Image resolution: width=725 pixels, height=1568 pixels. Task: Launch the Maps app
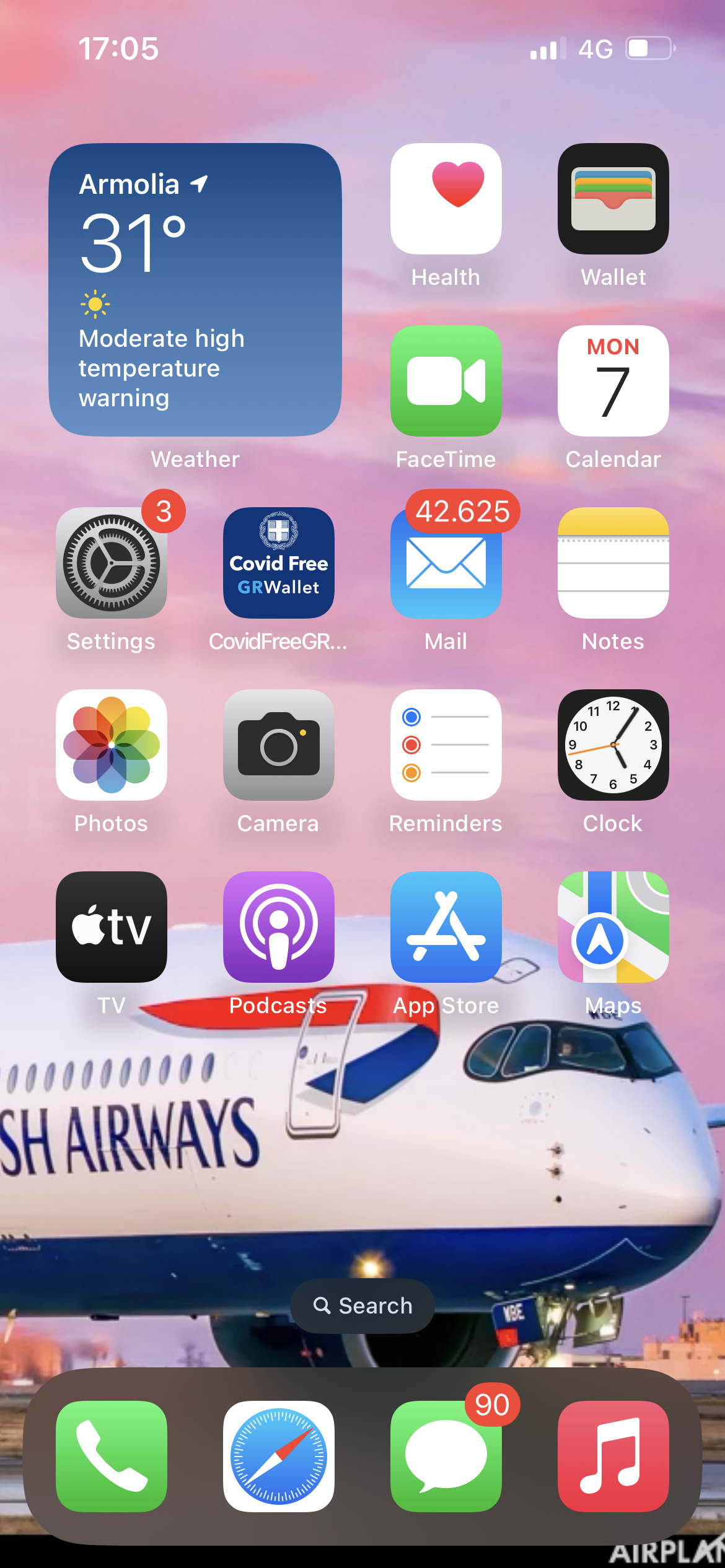tap(613, 927)
